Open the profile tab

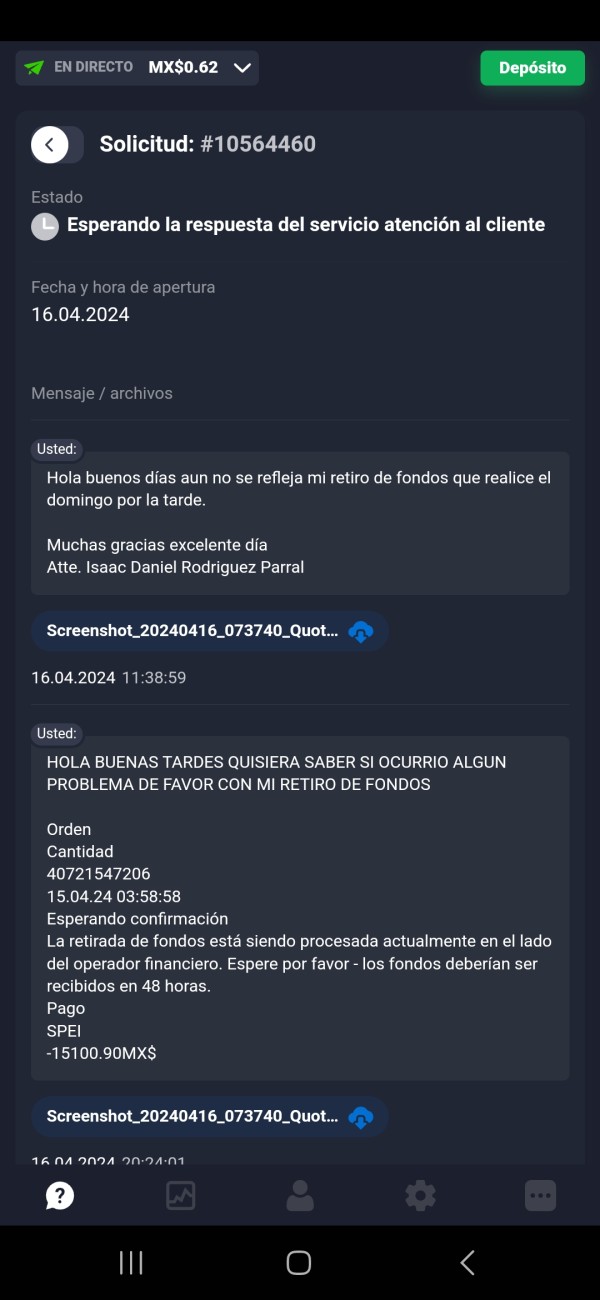(x=300, y=1195)
